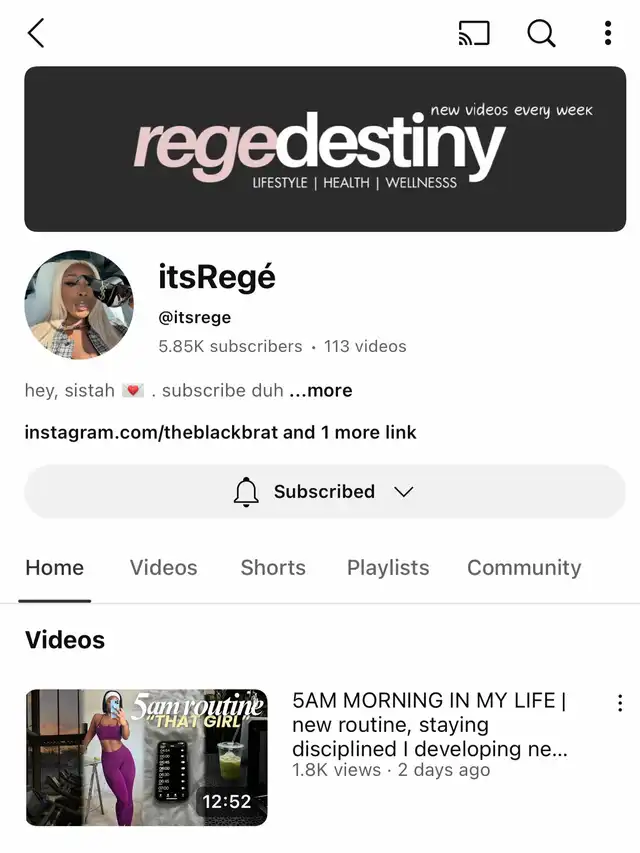Go back using the top-left arrow
Screen dimensions: 640x853
36,33
